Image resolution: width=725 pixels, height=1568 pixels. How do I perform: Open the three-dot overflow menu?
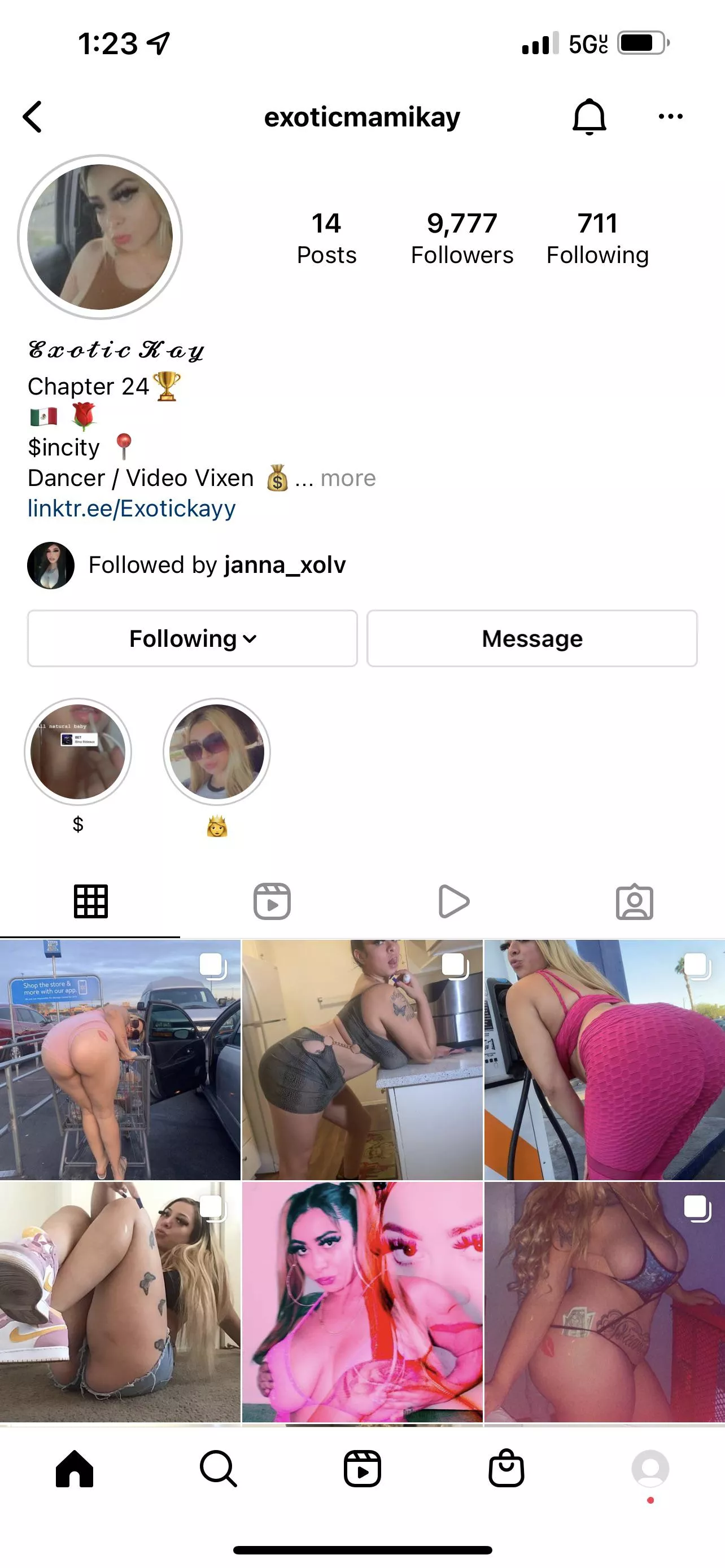(x=670, y=117)
